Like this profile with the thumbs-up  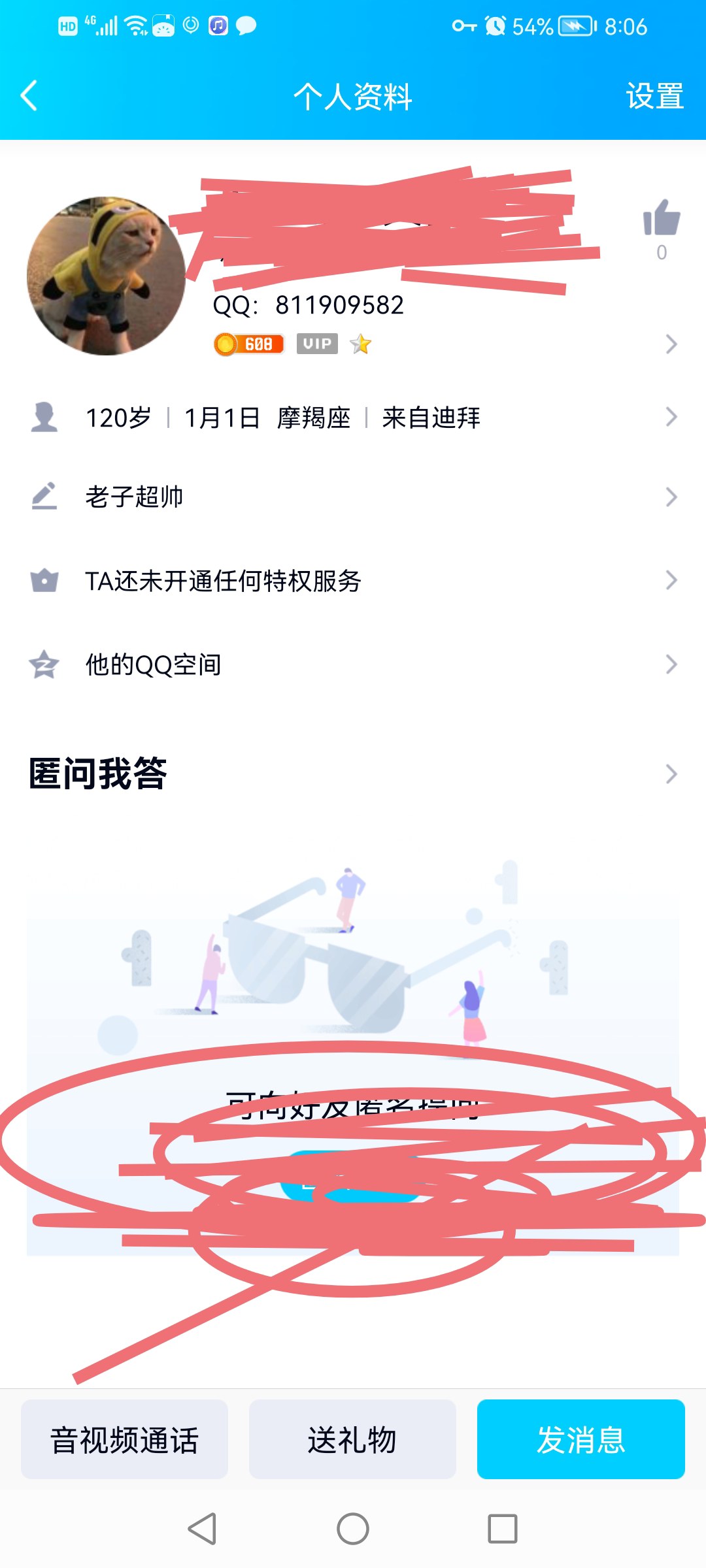pos(662,218)
